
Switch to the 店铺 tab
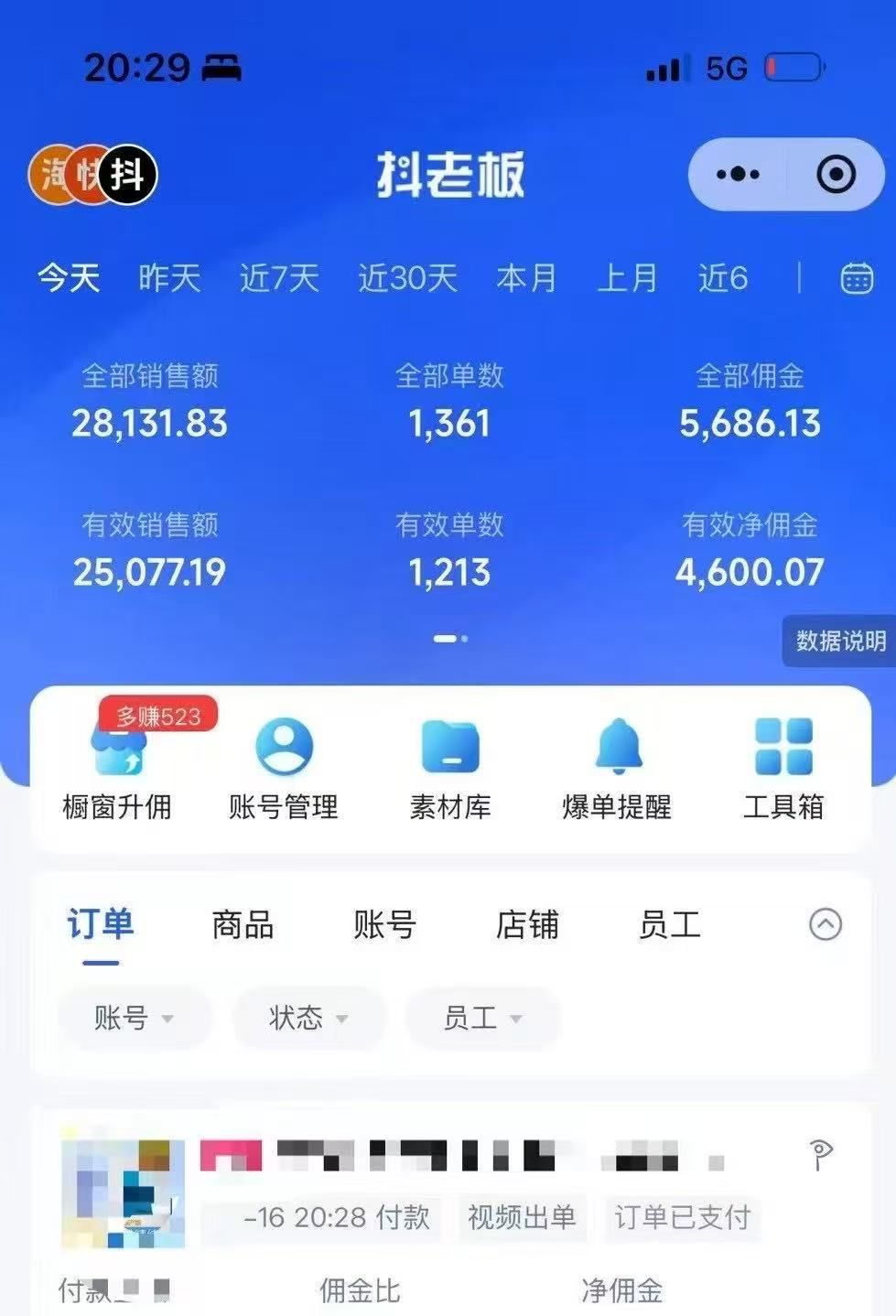click(x=527, y=925)
